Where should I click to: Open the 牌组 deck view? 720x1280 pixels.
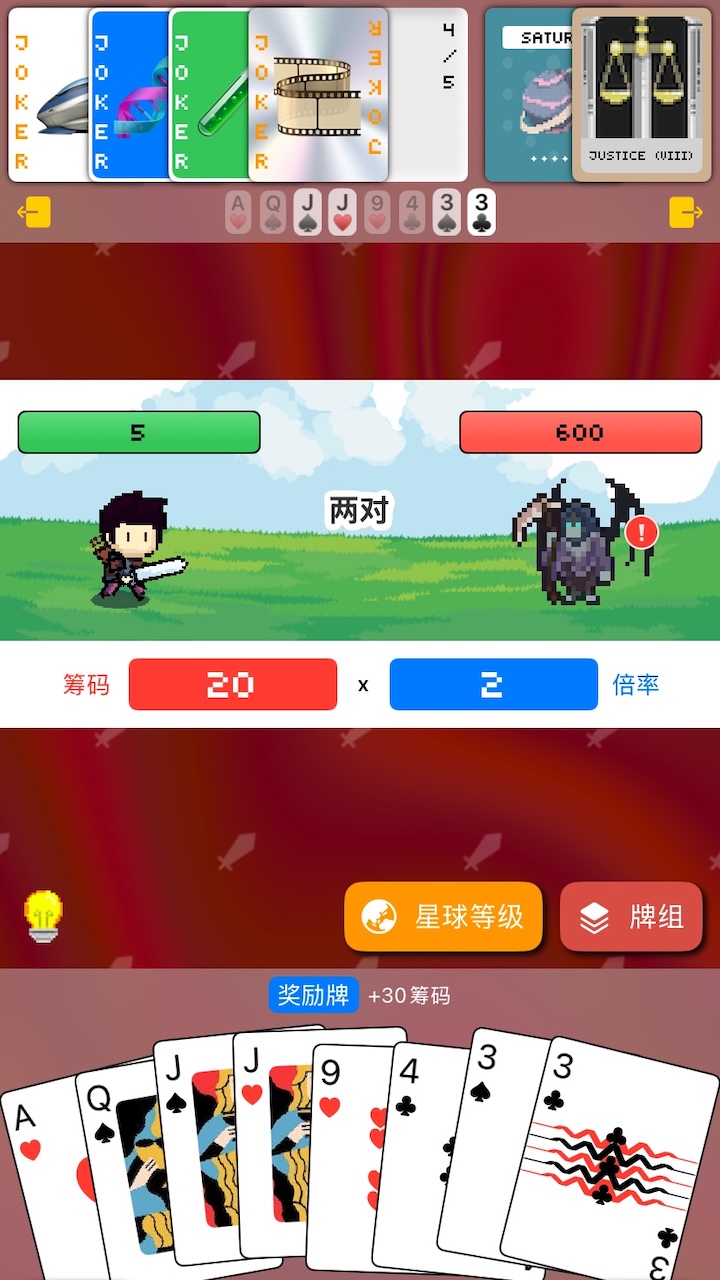(x=631, y=916)
